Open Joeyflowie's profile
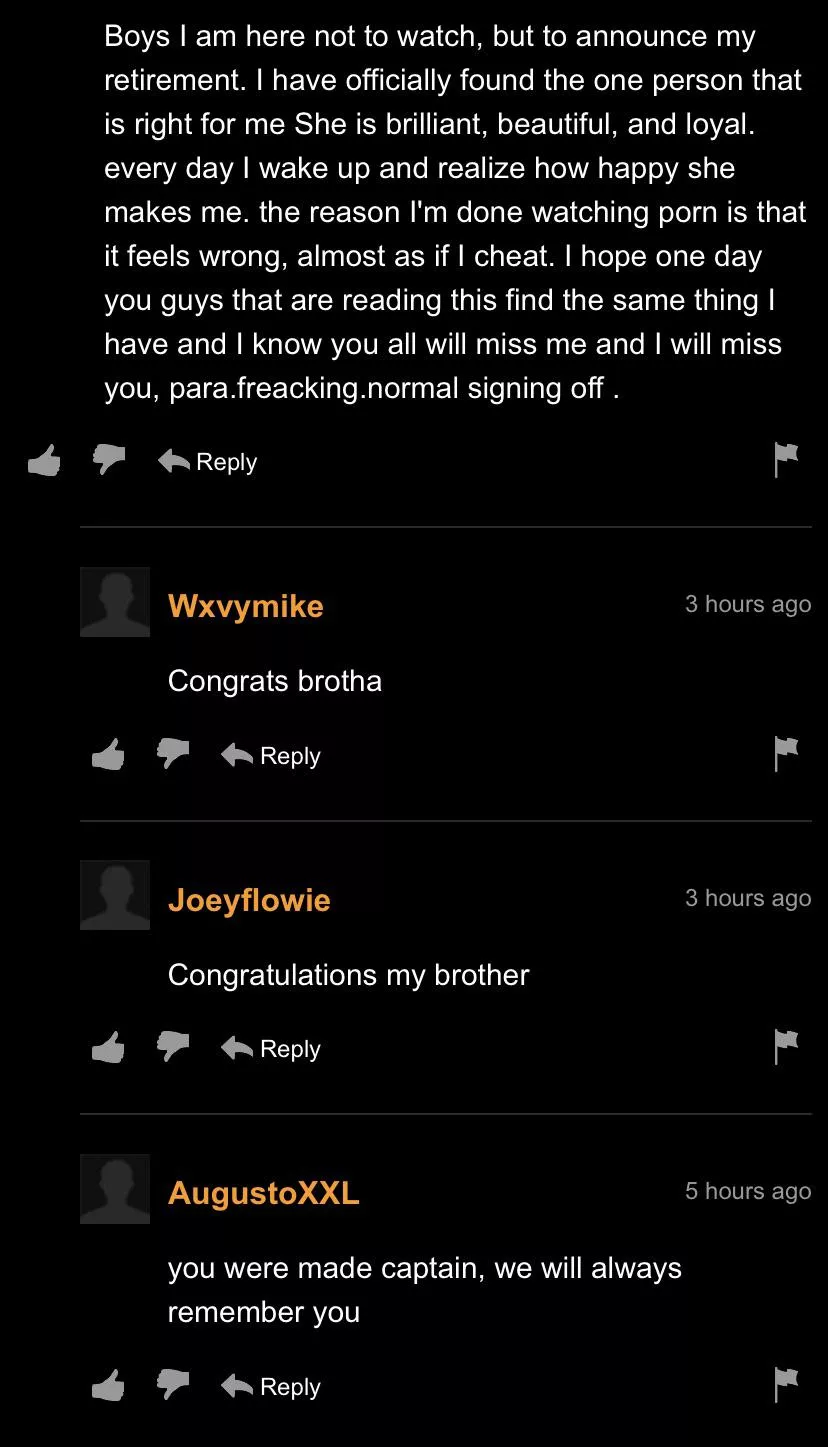The width and height of the screenshot is (828, 1447). 249,900
